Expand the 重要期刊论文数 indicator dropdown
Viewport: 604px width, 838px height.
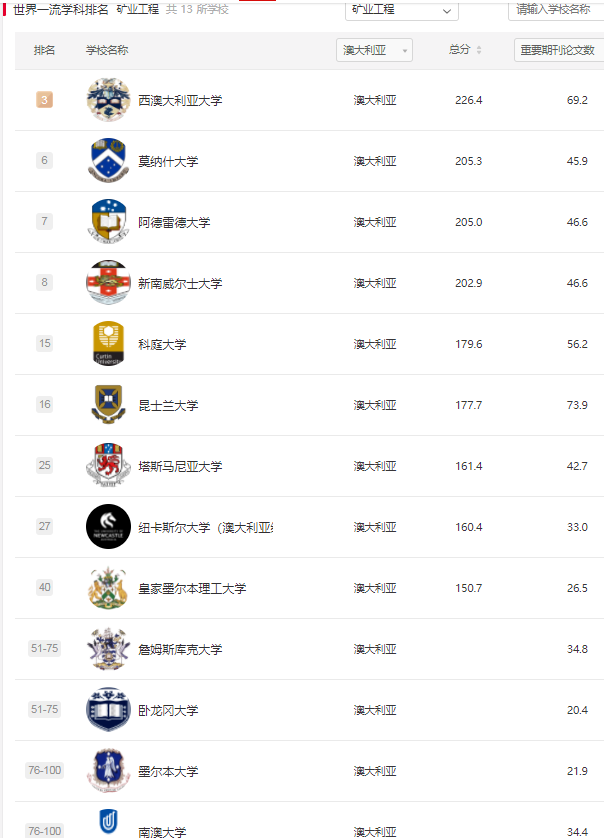(558, 50)
